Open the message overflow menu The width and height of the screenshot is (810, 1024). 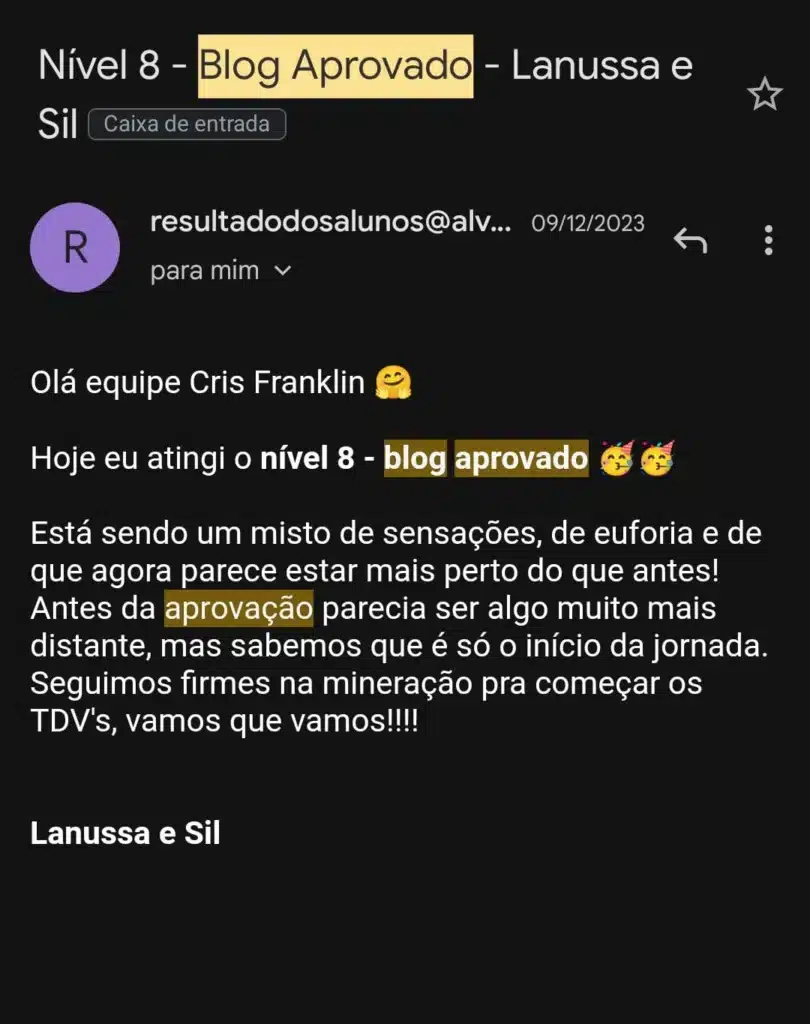point(768,240)
